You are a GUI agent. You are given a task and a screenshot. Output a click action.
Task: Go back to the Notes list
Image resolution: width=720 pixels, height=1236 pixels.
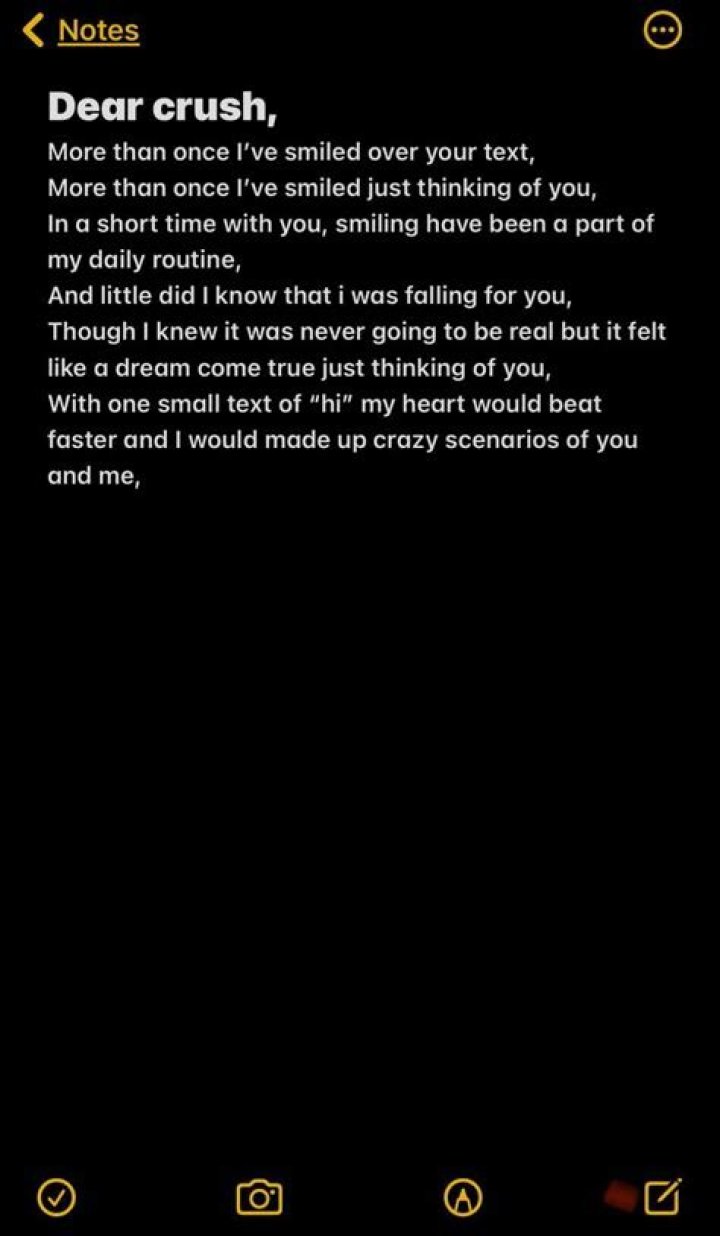[82, 31]
